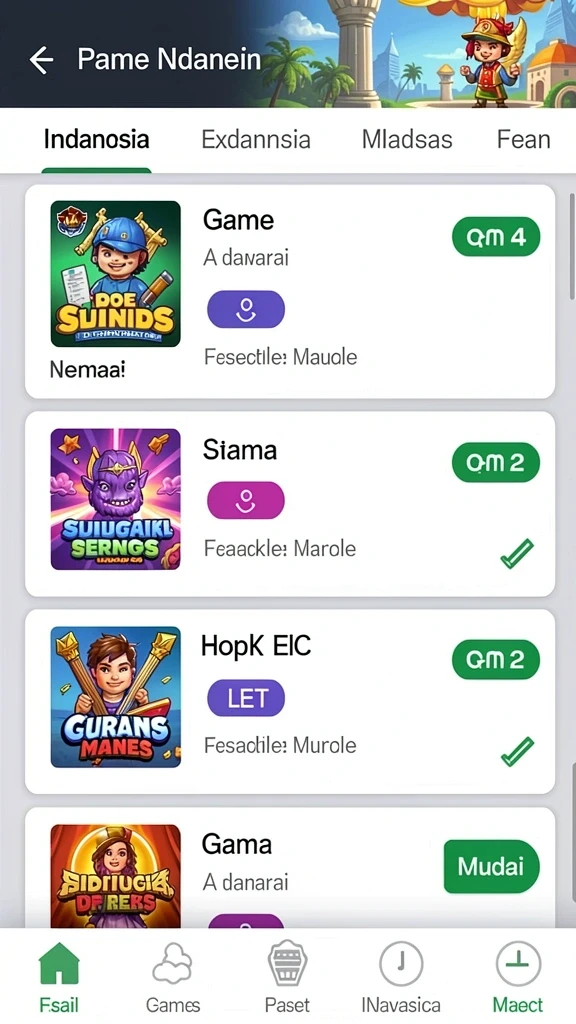
Task: Open the Fean tab
Action: [524, 139]
